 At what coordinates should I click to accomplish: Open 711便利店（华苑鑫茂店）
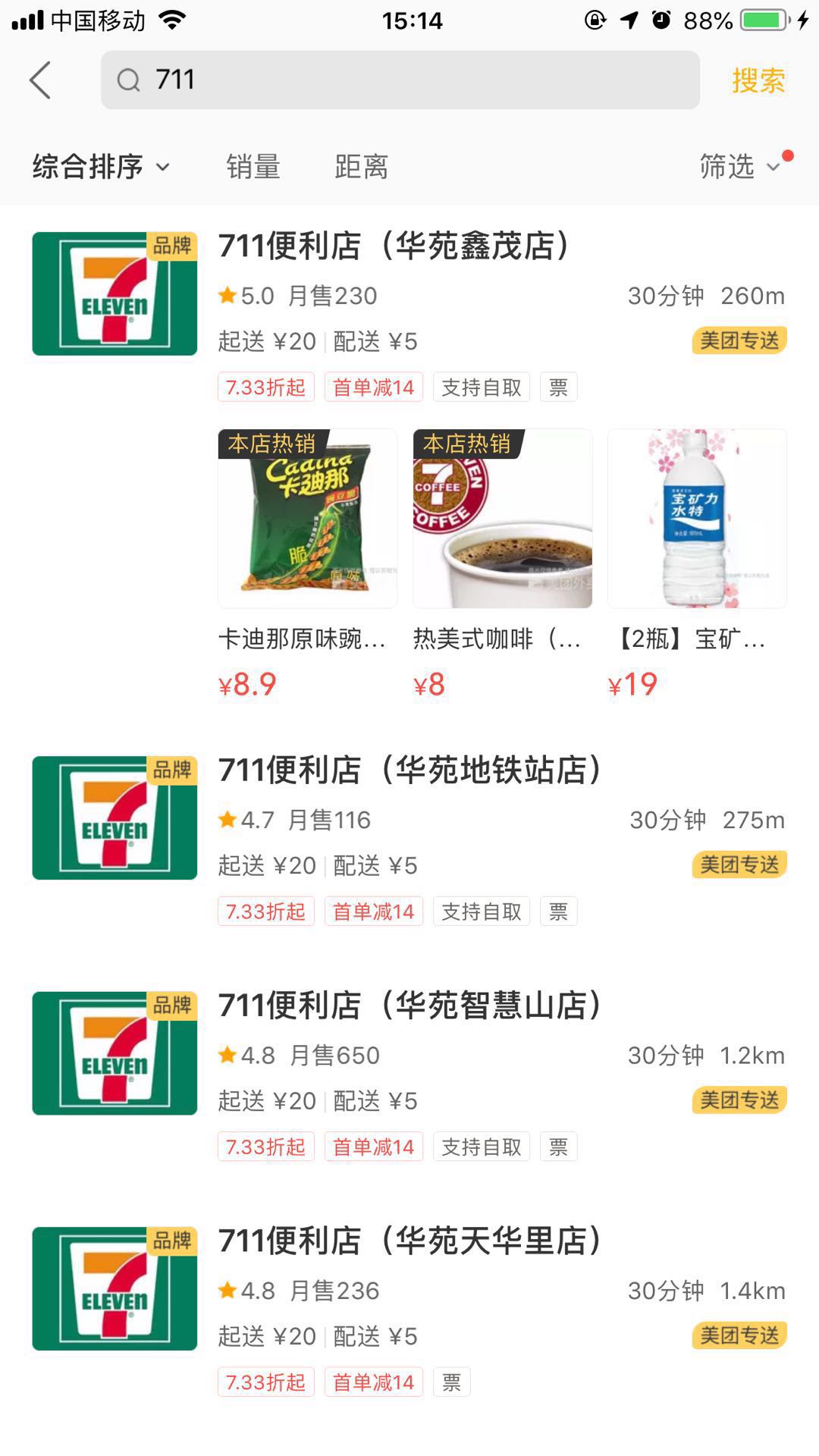pyautogui.click(x=394, y=246)
